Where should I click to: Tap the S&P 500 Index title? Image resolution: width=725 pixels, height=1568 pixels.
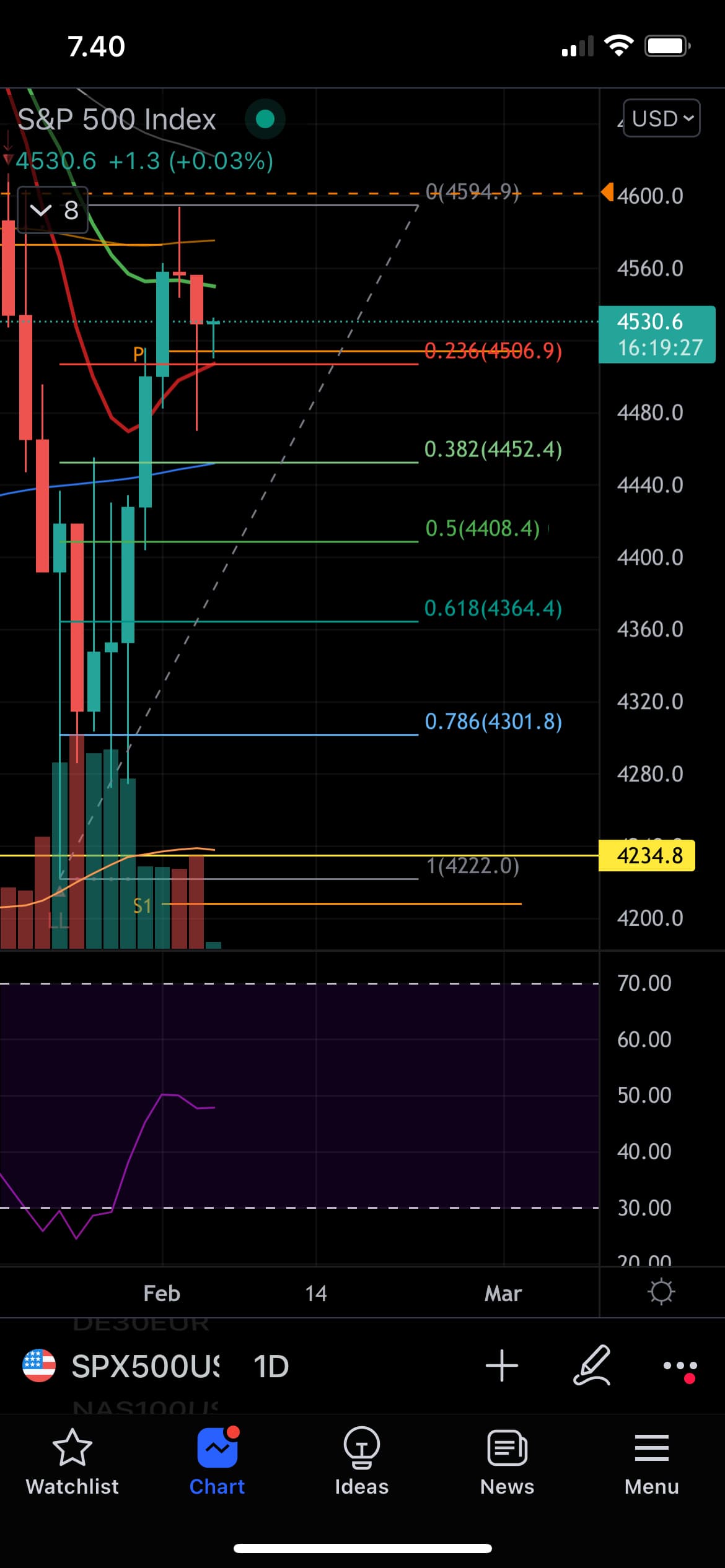click(x=116, y=119)
